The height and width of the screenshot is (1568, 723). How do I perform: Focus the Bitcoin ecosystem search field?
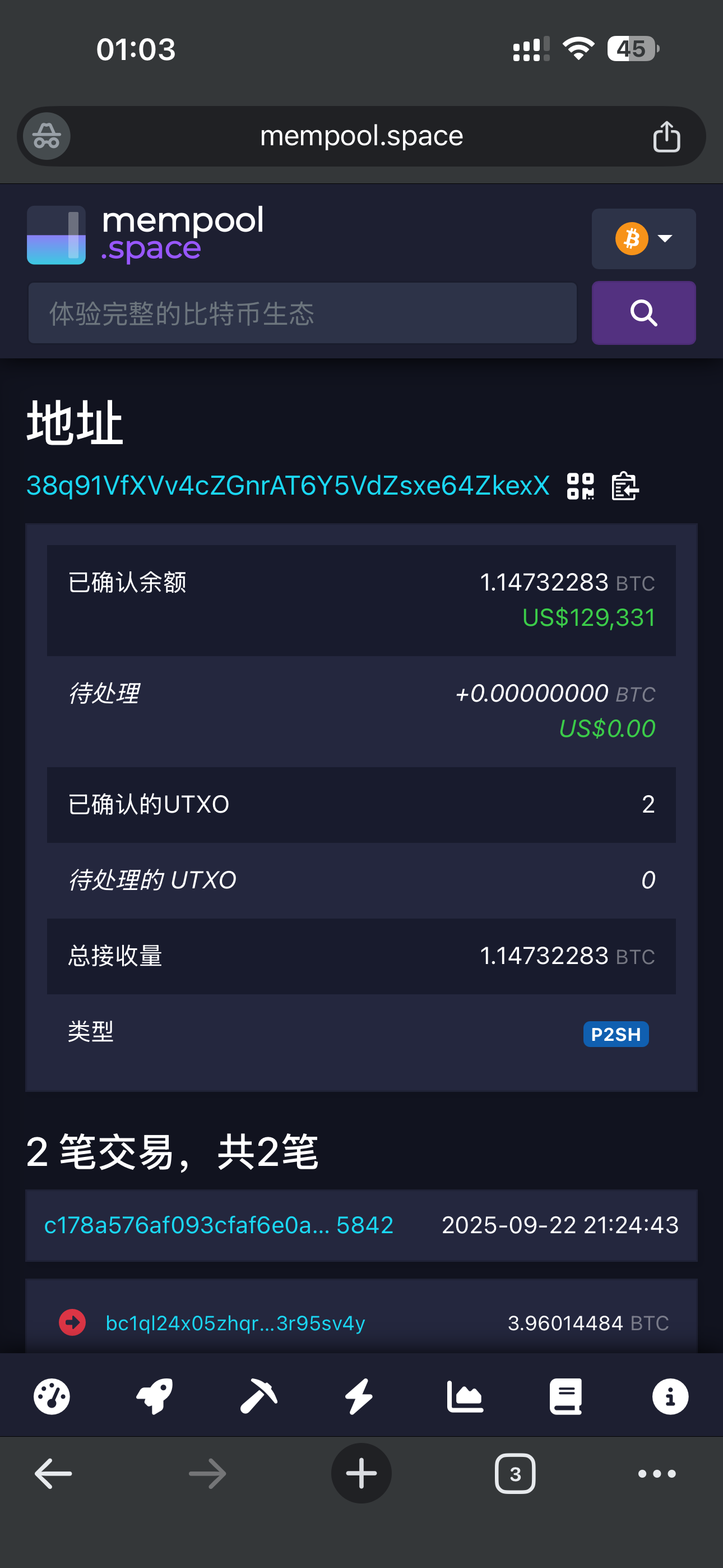(x=303, y=313)
